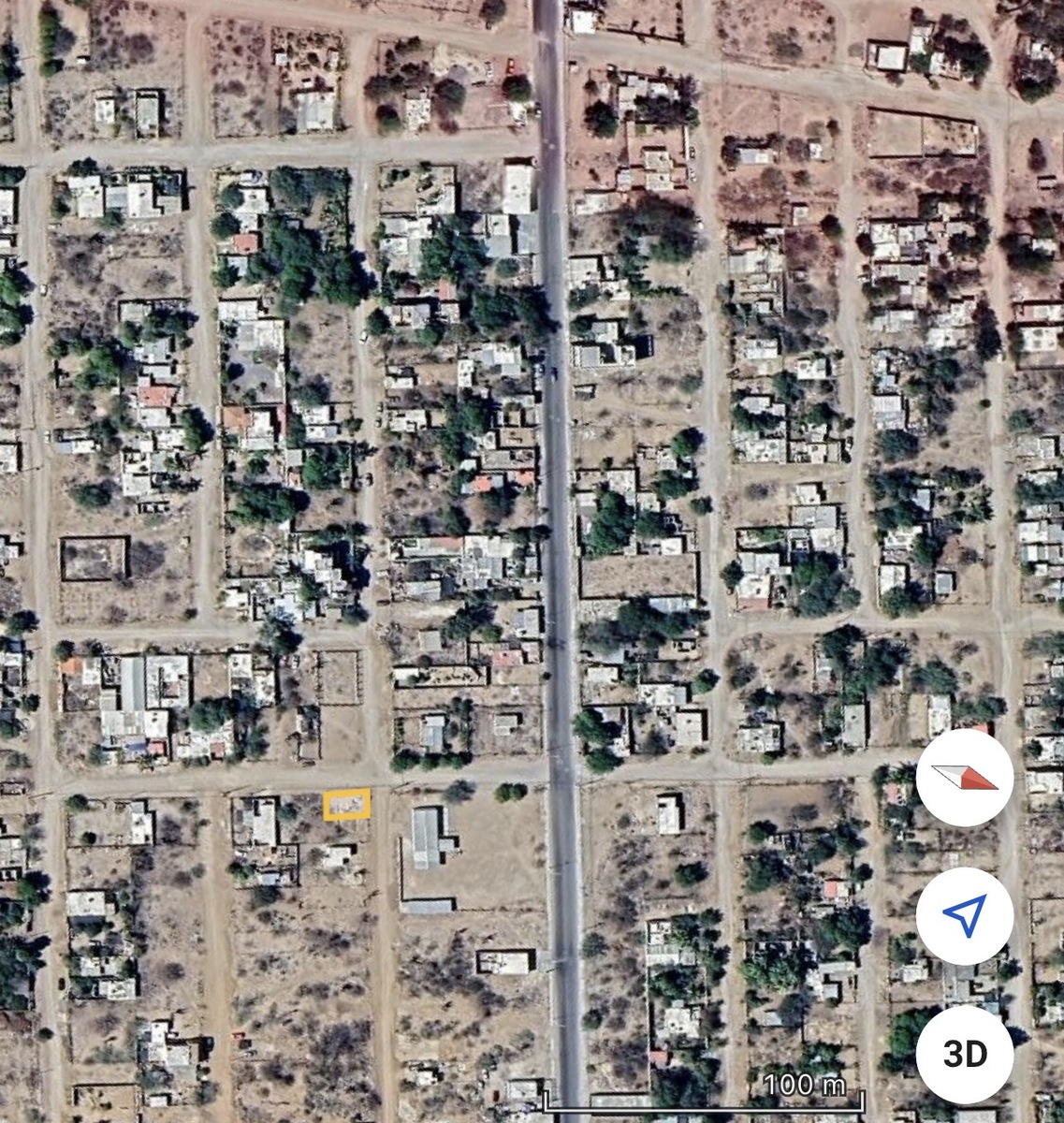Switch the map to 3D view

click(x=964, y=1054)
